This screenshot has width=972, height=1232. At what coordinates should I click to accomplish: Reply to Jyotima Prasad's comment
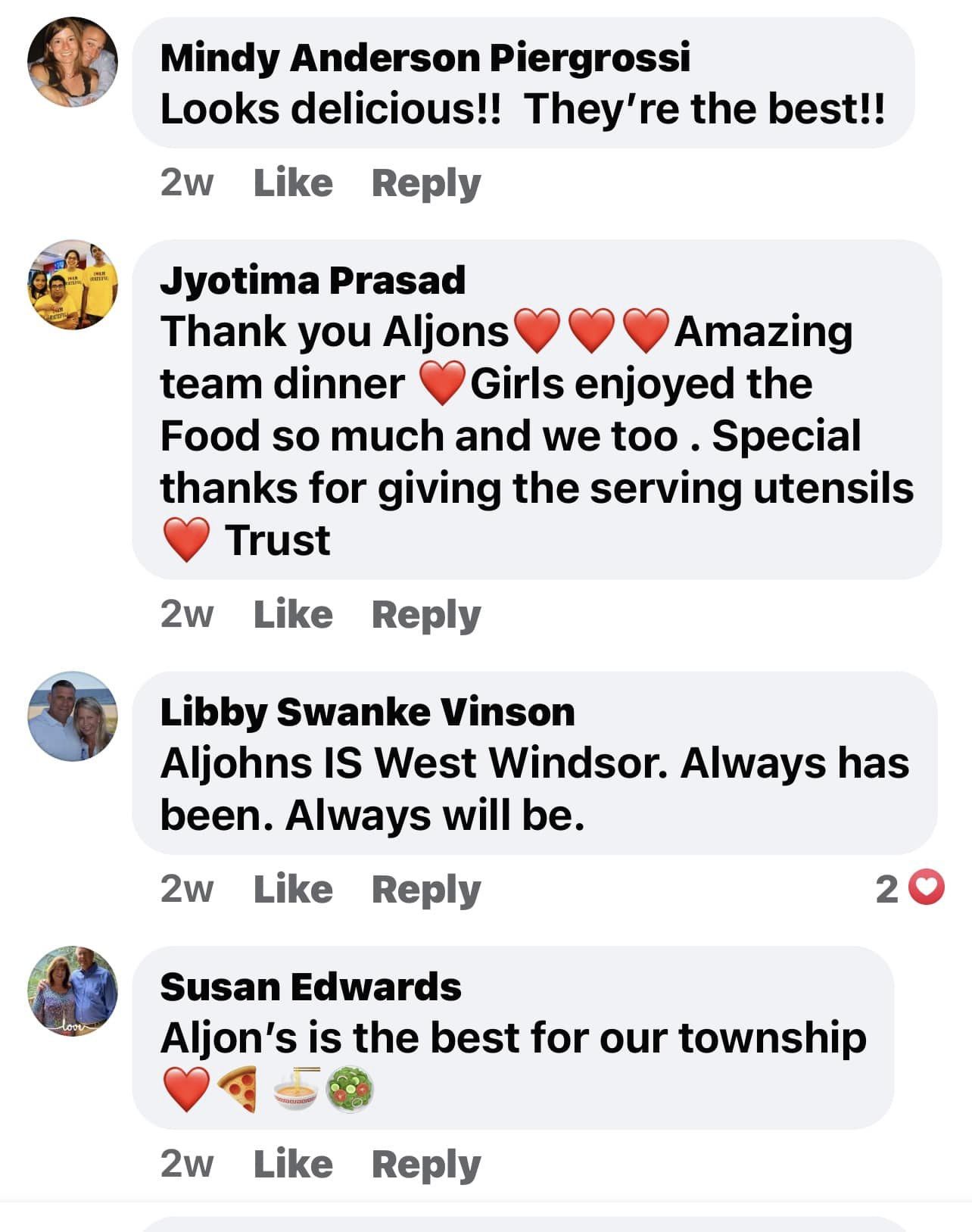pos(425,614)
